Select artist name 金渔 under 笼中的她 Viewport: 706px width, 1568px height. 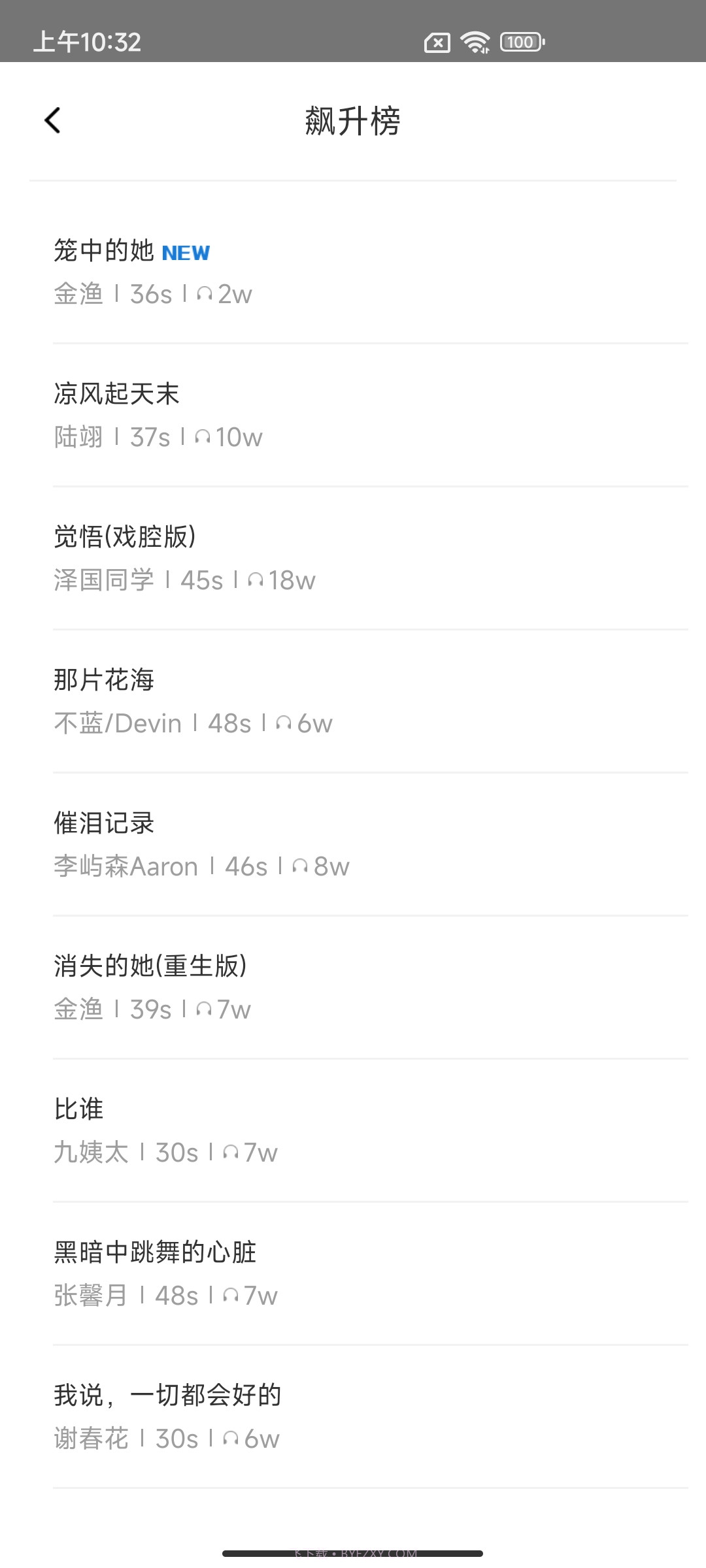(x=78, y=294)
